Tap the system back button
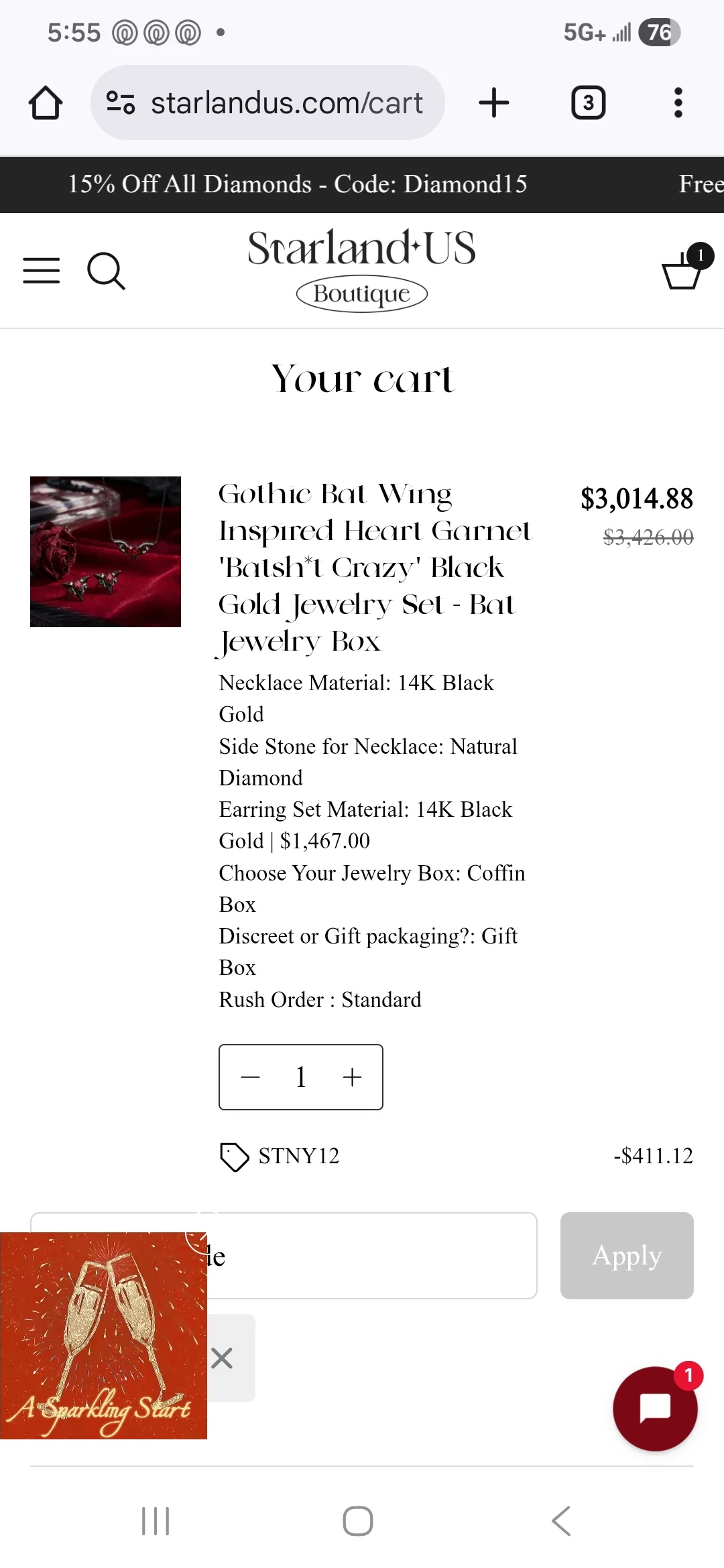 click(561, 1520)
